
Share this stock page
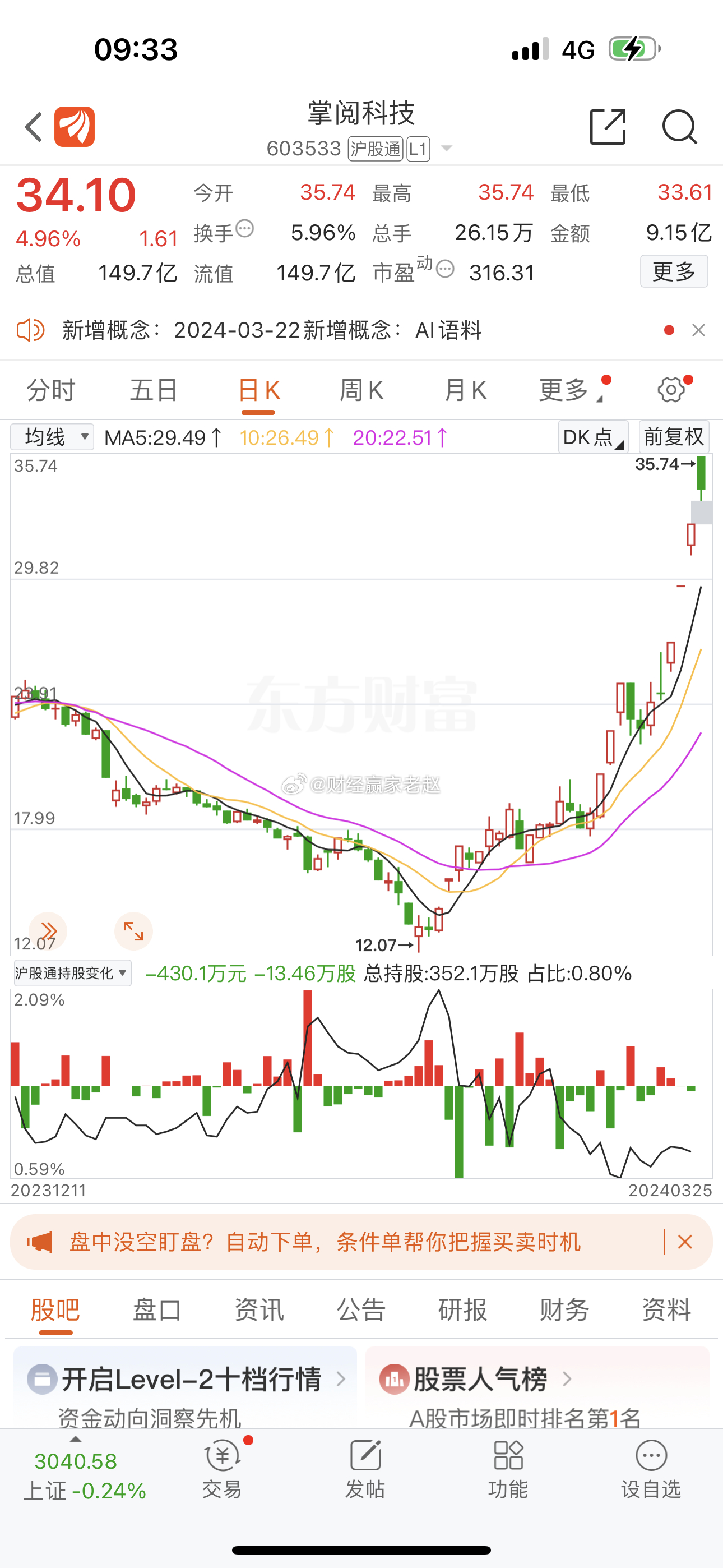click(x=608, y=127)
